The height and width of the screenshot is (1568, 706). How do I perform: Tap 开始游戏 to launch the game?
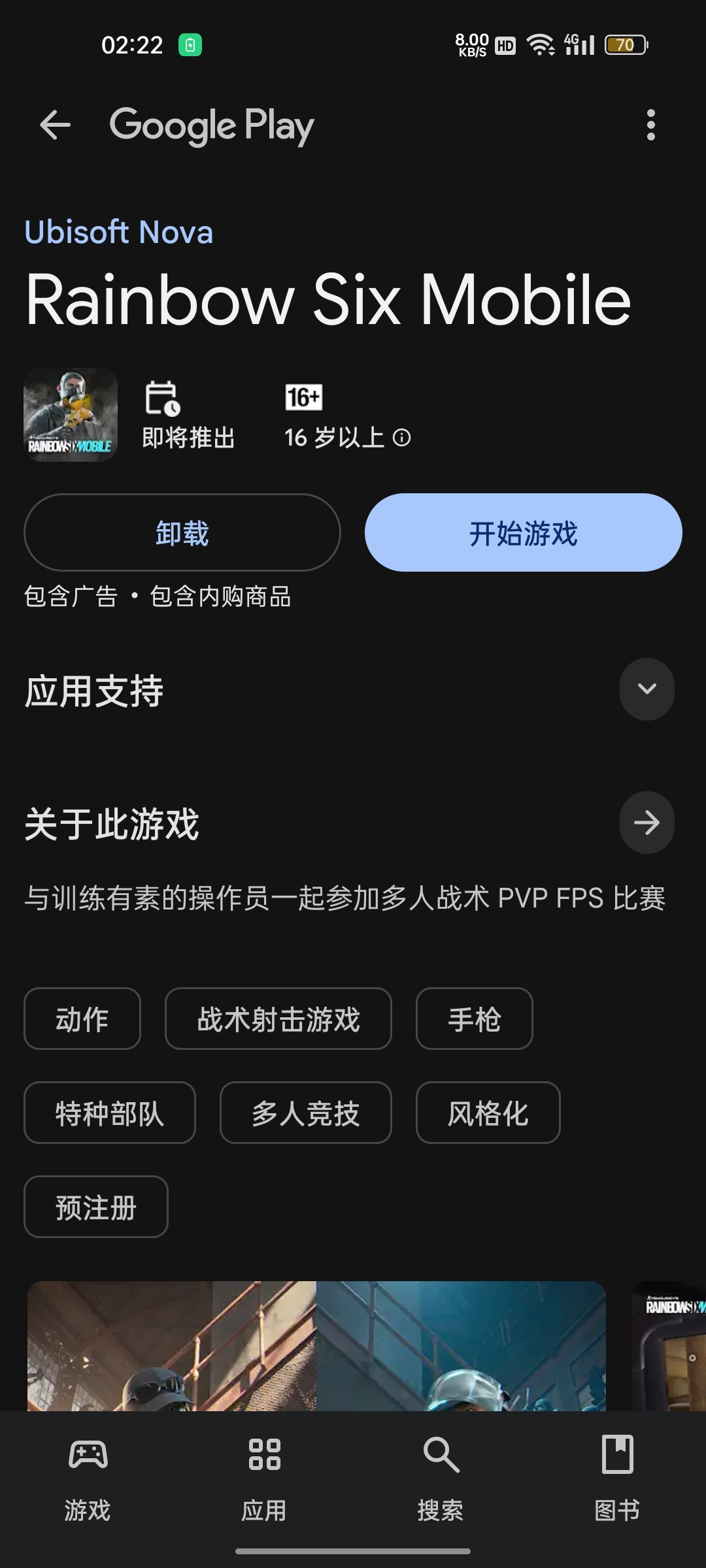tap(523, 532)
